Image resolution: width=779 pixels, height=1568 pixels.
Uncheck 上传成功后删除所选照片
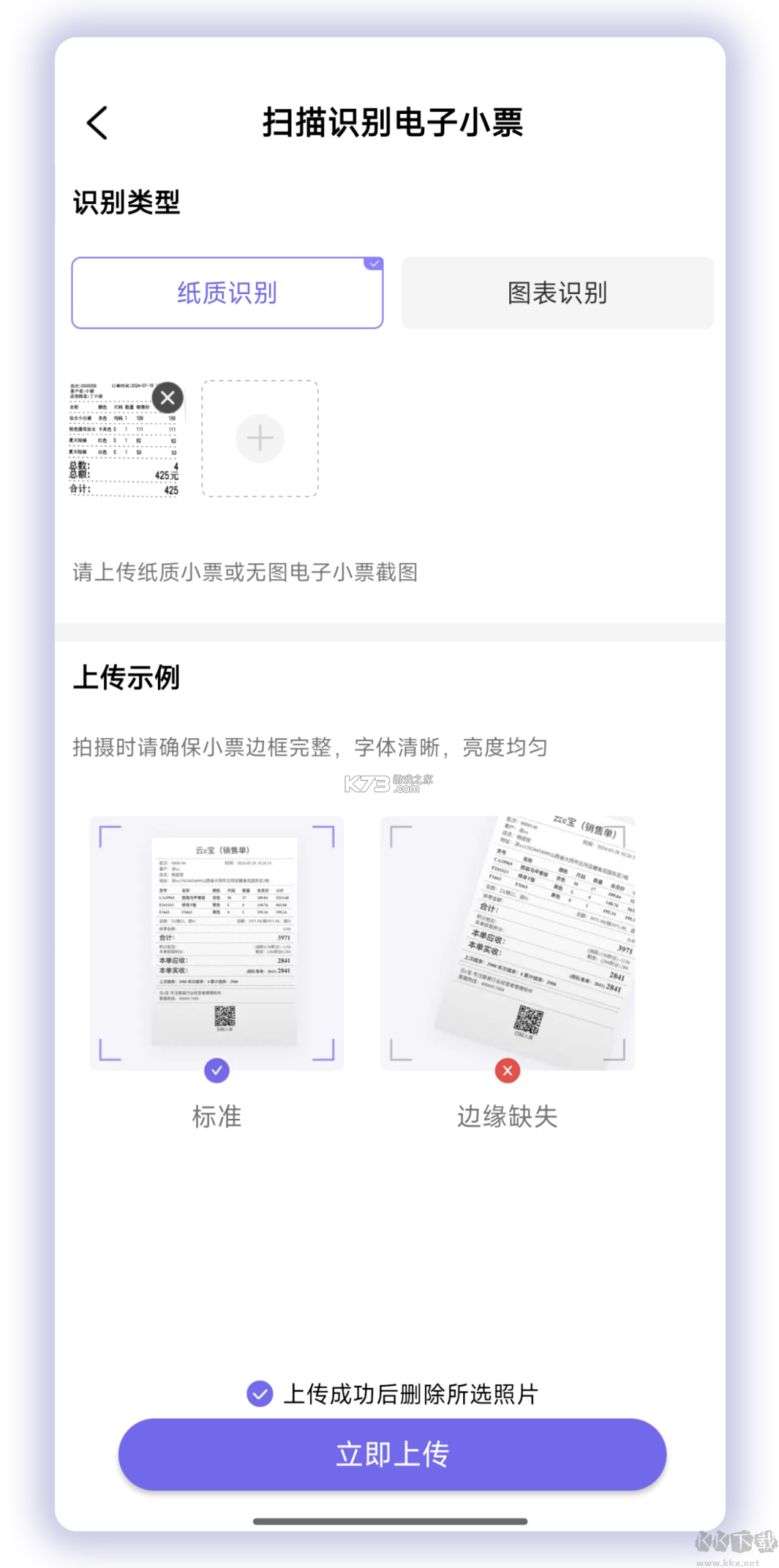tap(260, 1394)
